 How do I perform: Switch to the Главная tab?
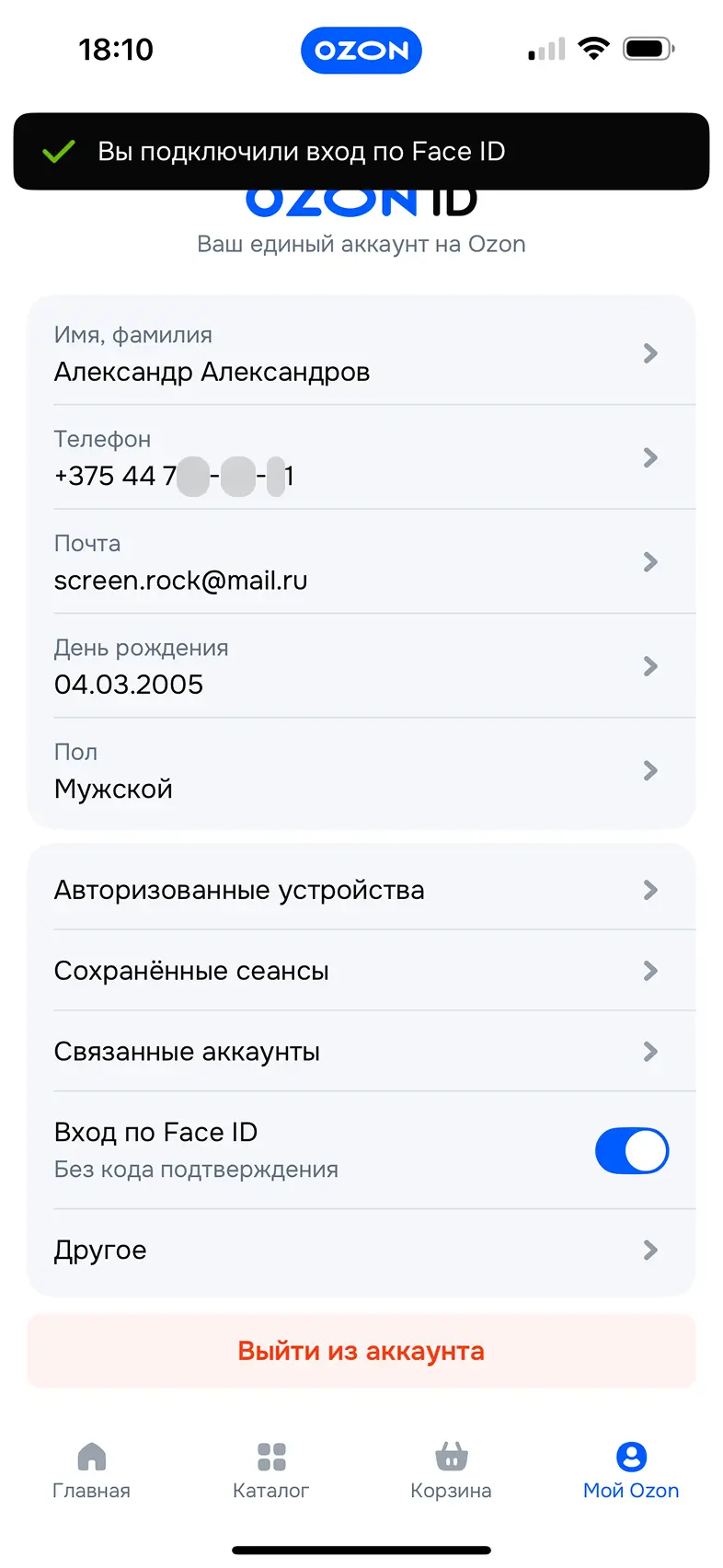91,1470
